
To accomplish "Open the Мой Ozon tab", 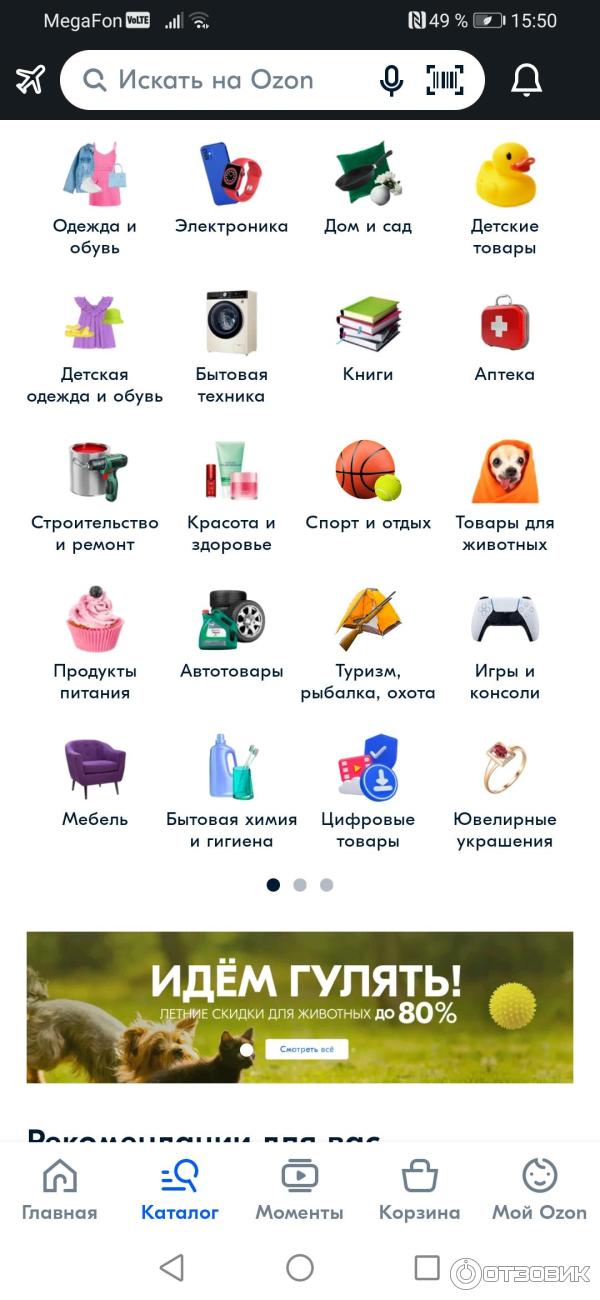I will click(539, 1190).
